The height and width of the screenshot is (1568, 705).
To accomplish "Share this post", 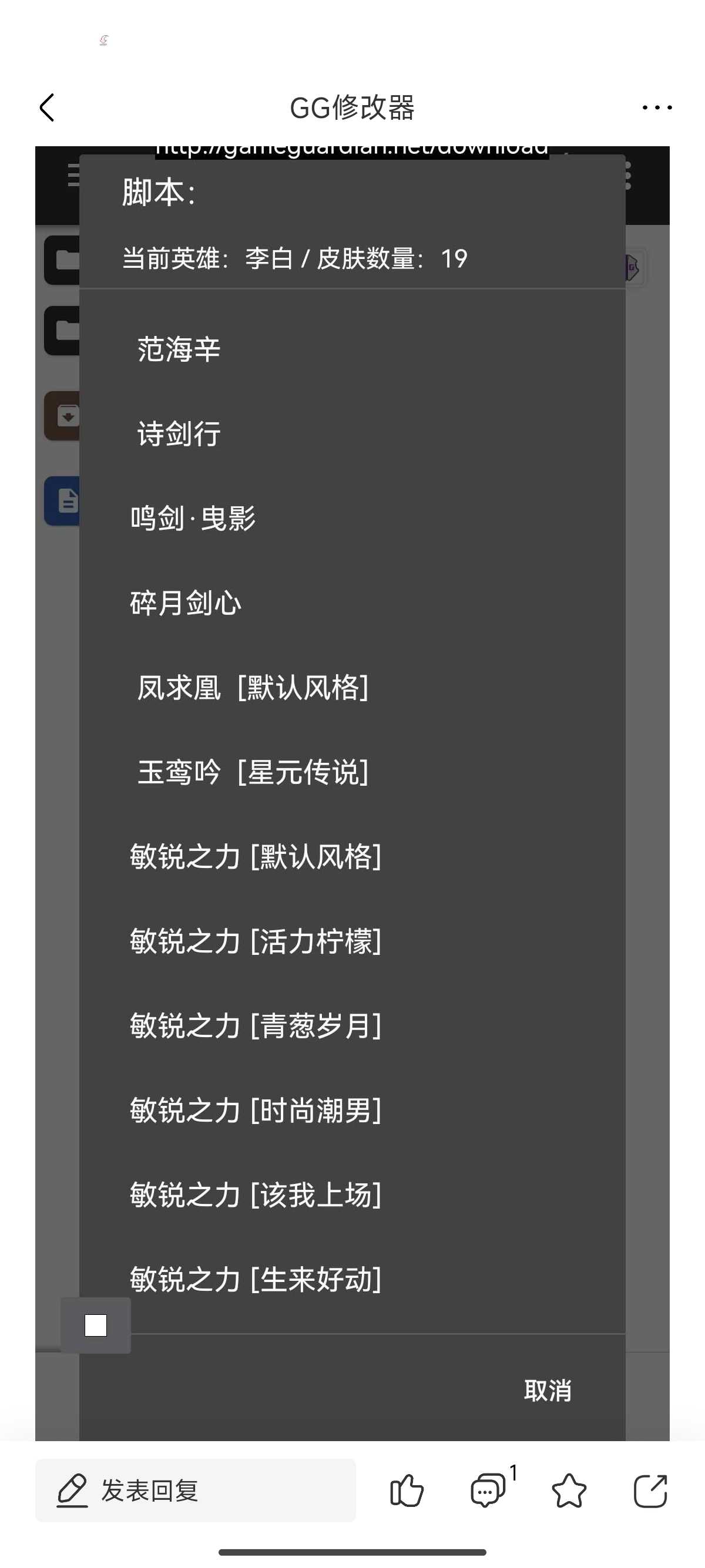I will click(650, 1490).
